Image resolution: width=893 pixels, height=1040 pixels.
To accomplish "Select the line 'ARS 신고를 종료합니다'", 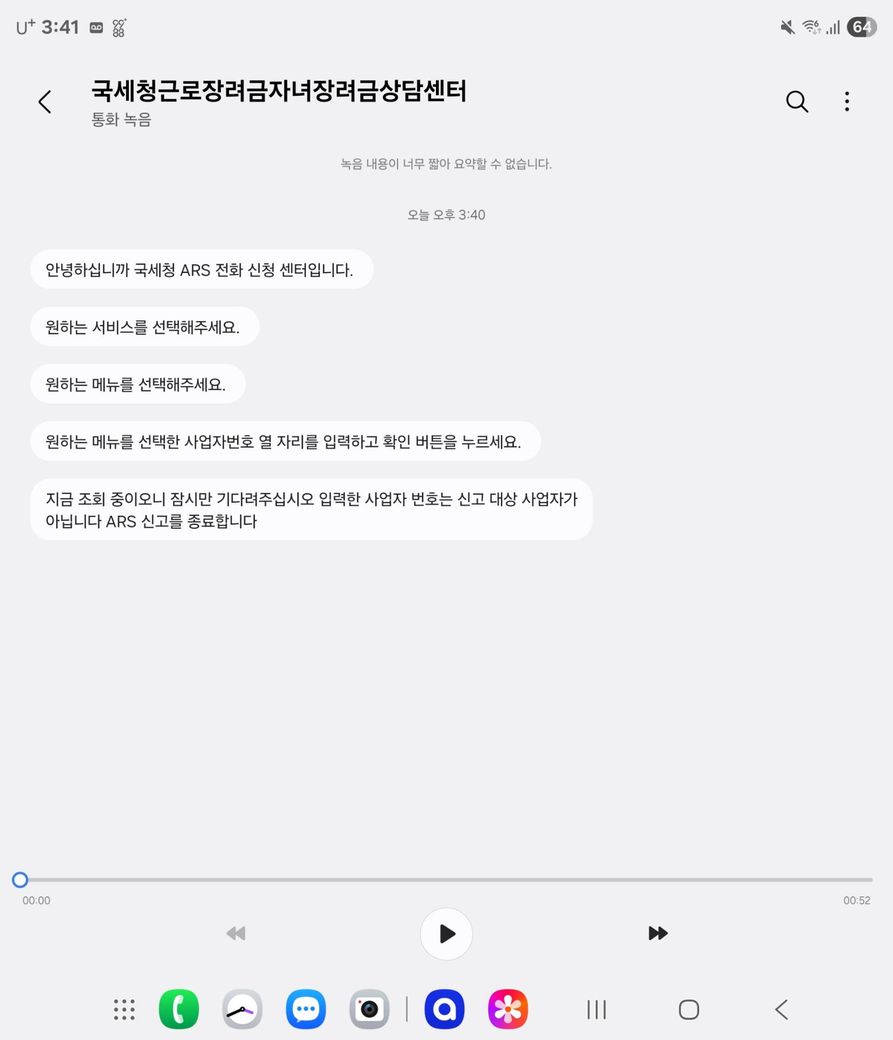I will [311, 509].
